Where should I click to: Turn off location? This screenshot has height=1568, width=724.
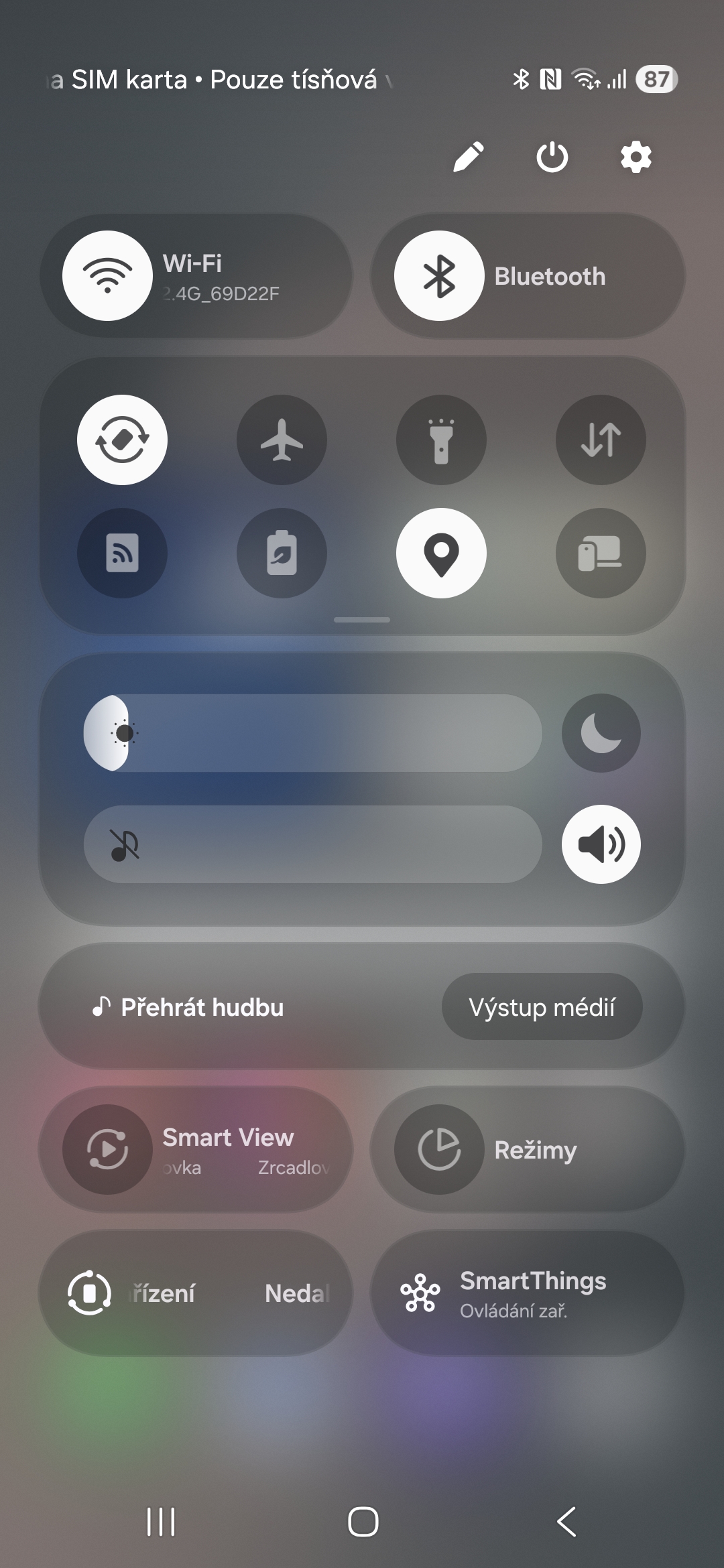point(441,553)
